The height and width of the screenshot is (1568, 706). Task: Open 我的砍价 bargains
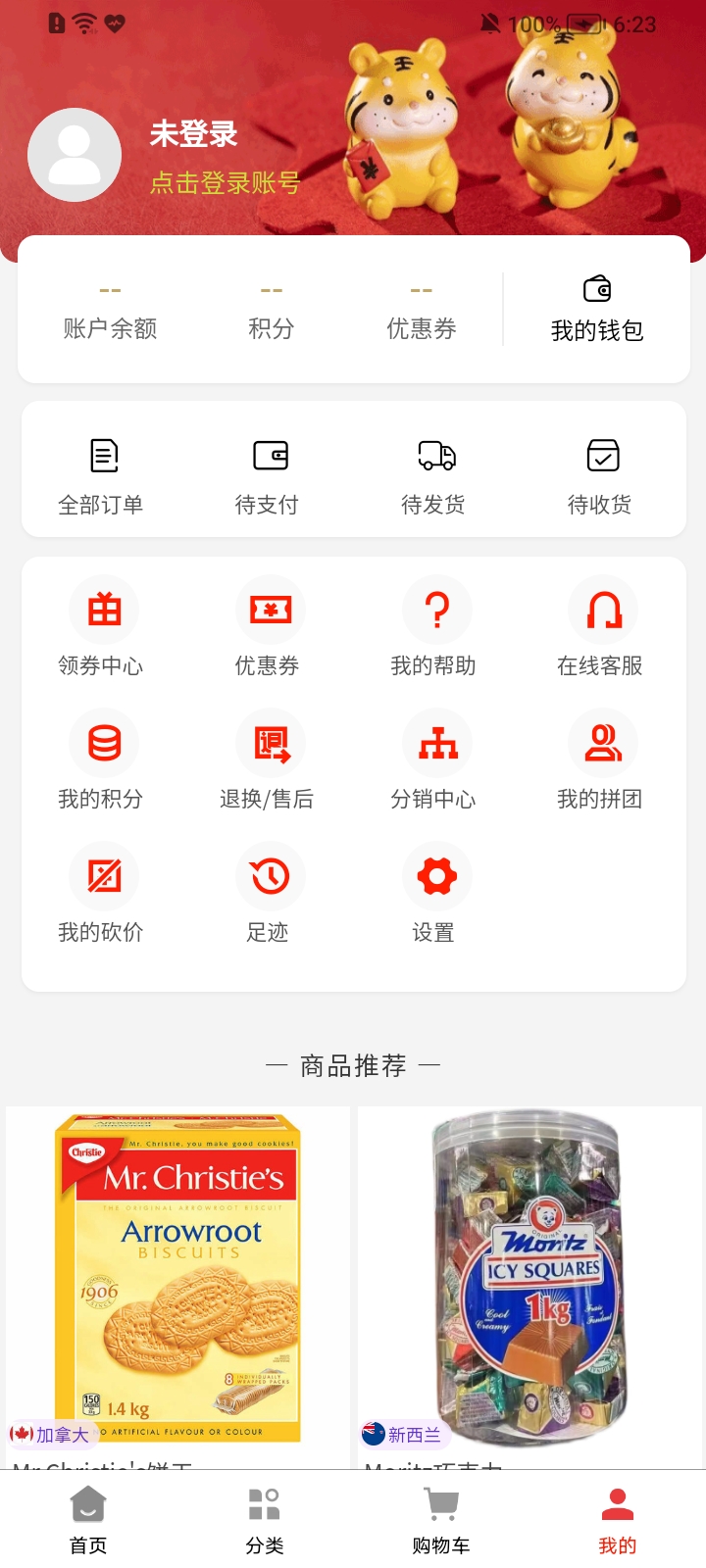pyautogui.click(x=102, y=894)
